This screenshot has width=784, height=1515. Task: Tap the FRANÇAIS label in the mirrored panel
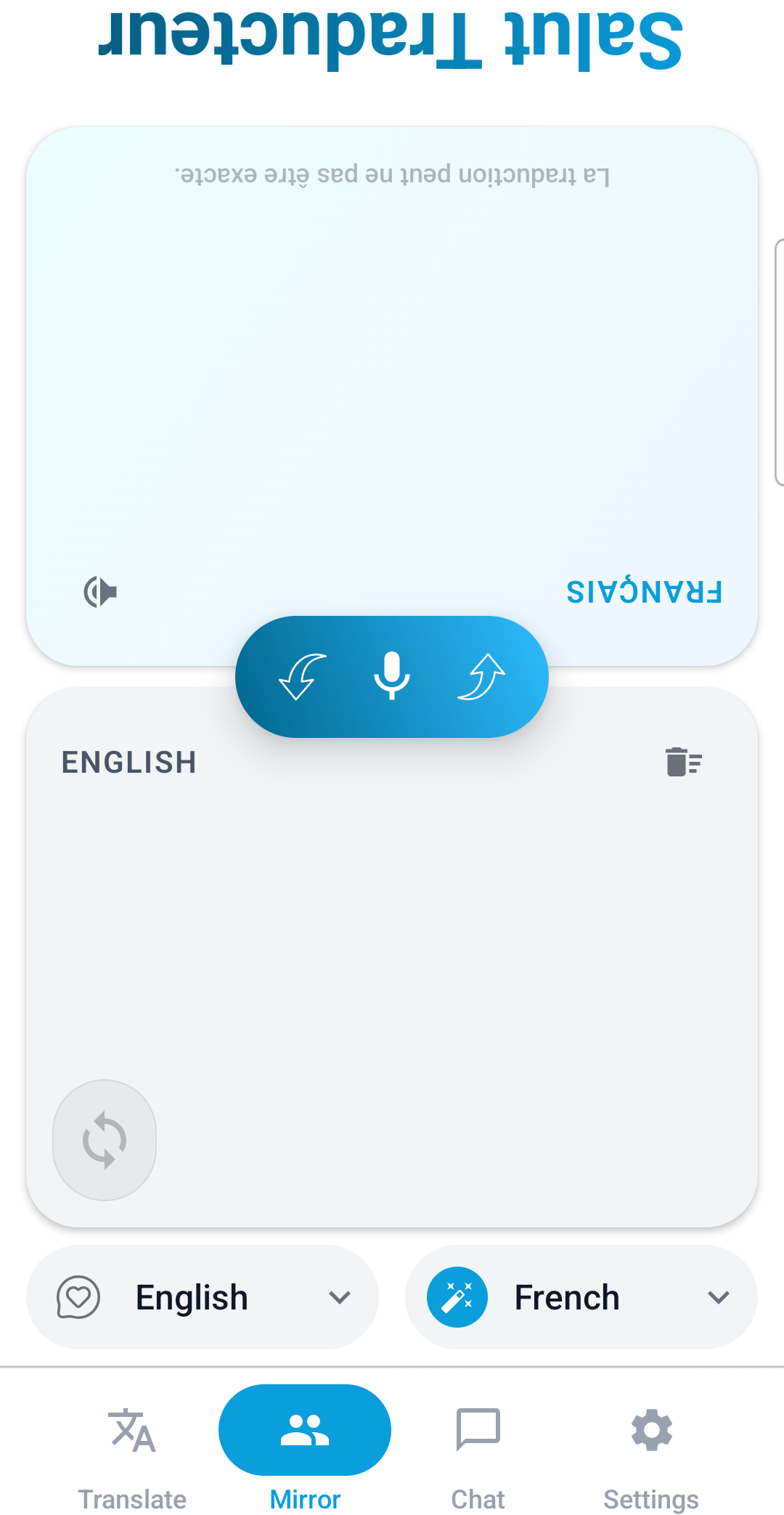[645, 592]
